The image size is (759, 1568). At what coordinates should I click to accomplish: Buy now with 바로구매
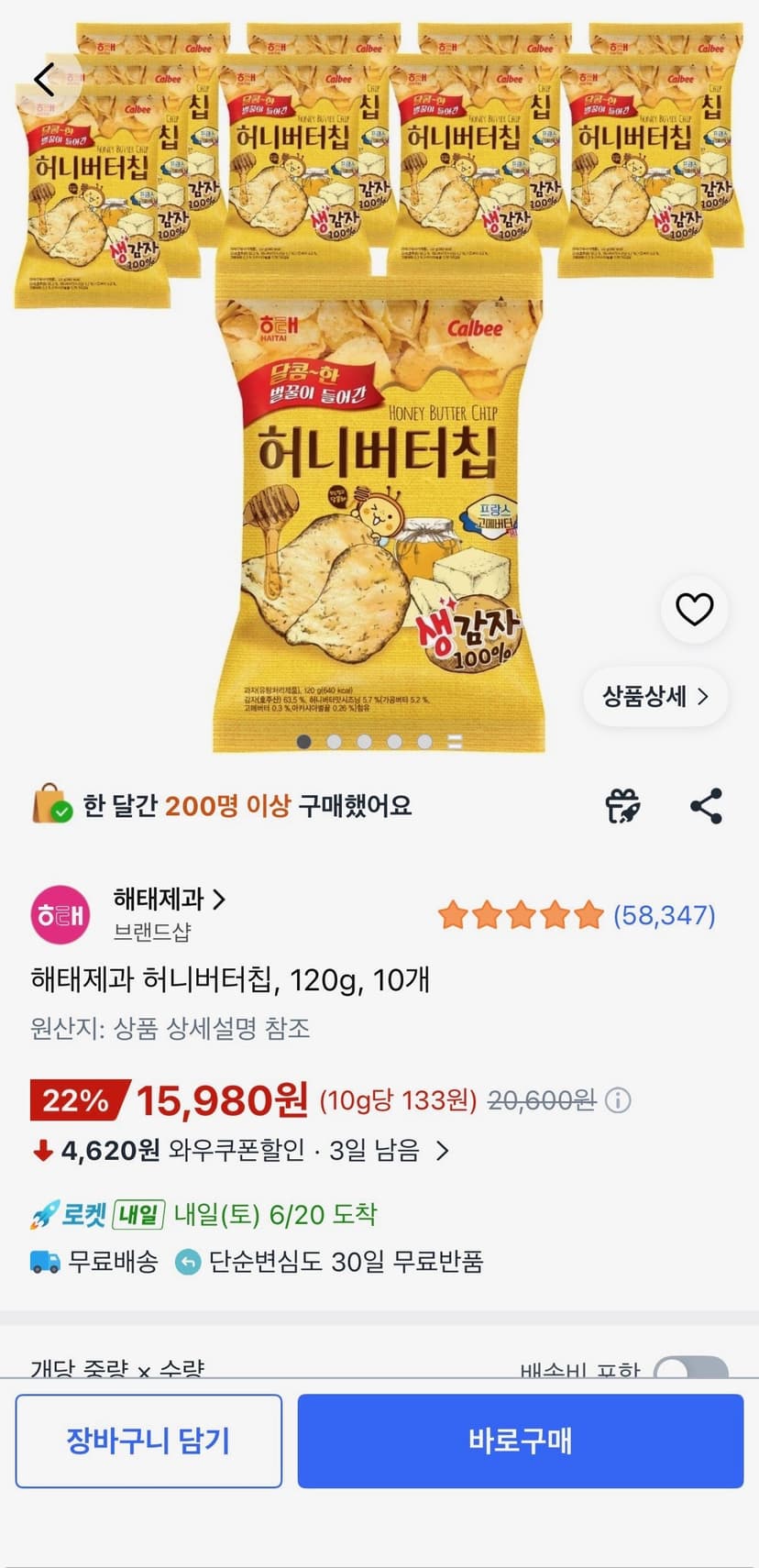[x=520, y=1441]
